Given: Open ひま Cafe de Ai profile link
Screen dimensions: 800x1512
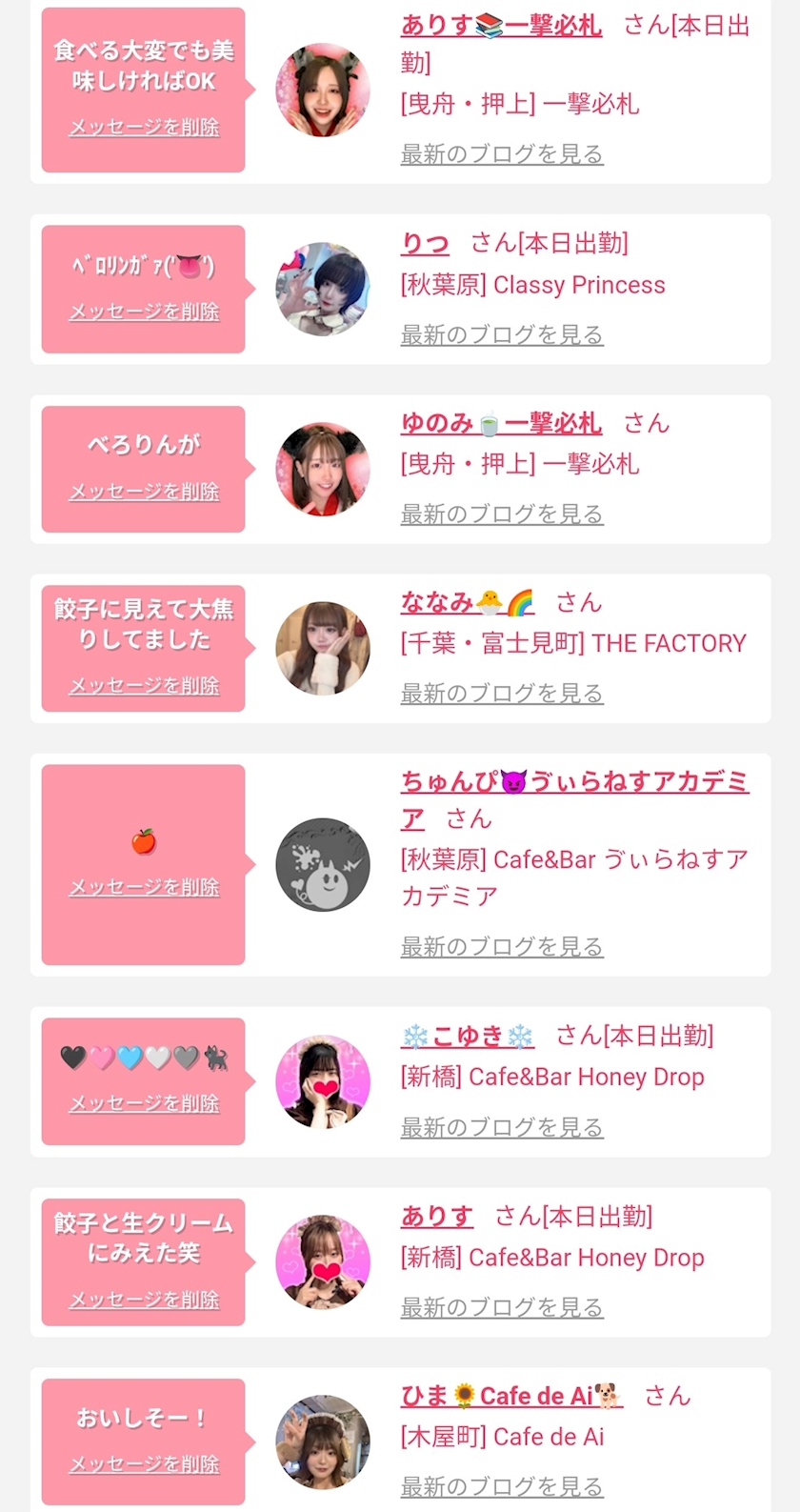Looking at the screenshot, I should 511,1397.
